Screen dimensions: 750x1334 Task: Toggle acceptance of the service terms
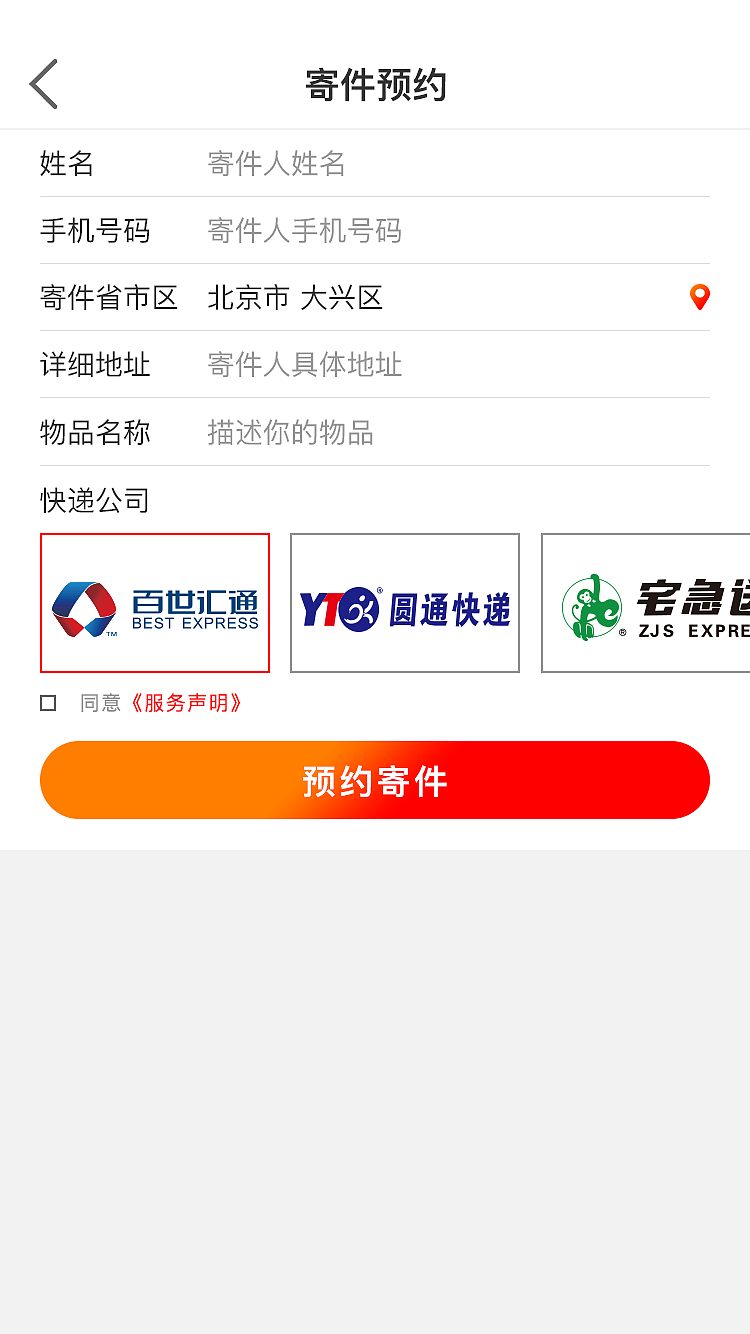click(x=47, y=703)
